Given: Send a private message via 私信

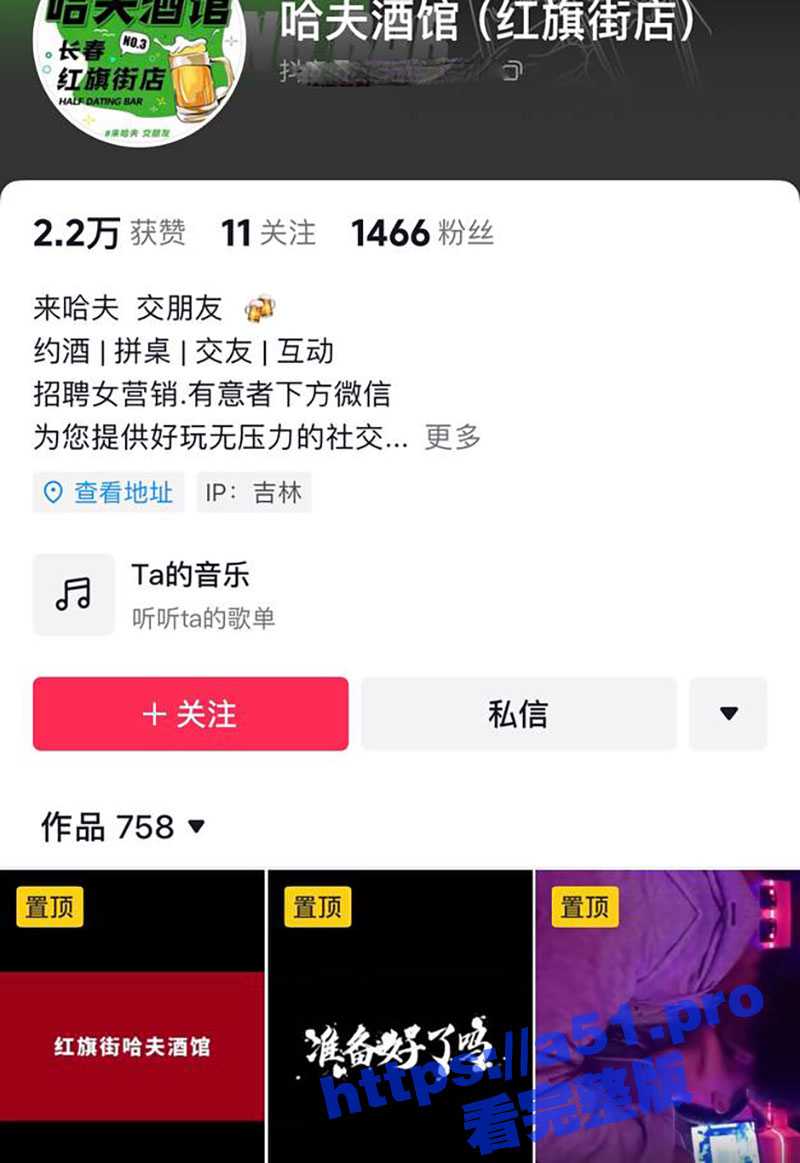Looking at the screenshot, I should coord(518,714).
